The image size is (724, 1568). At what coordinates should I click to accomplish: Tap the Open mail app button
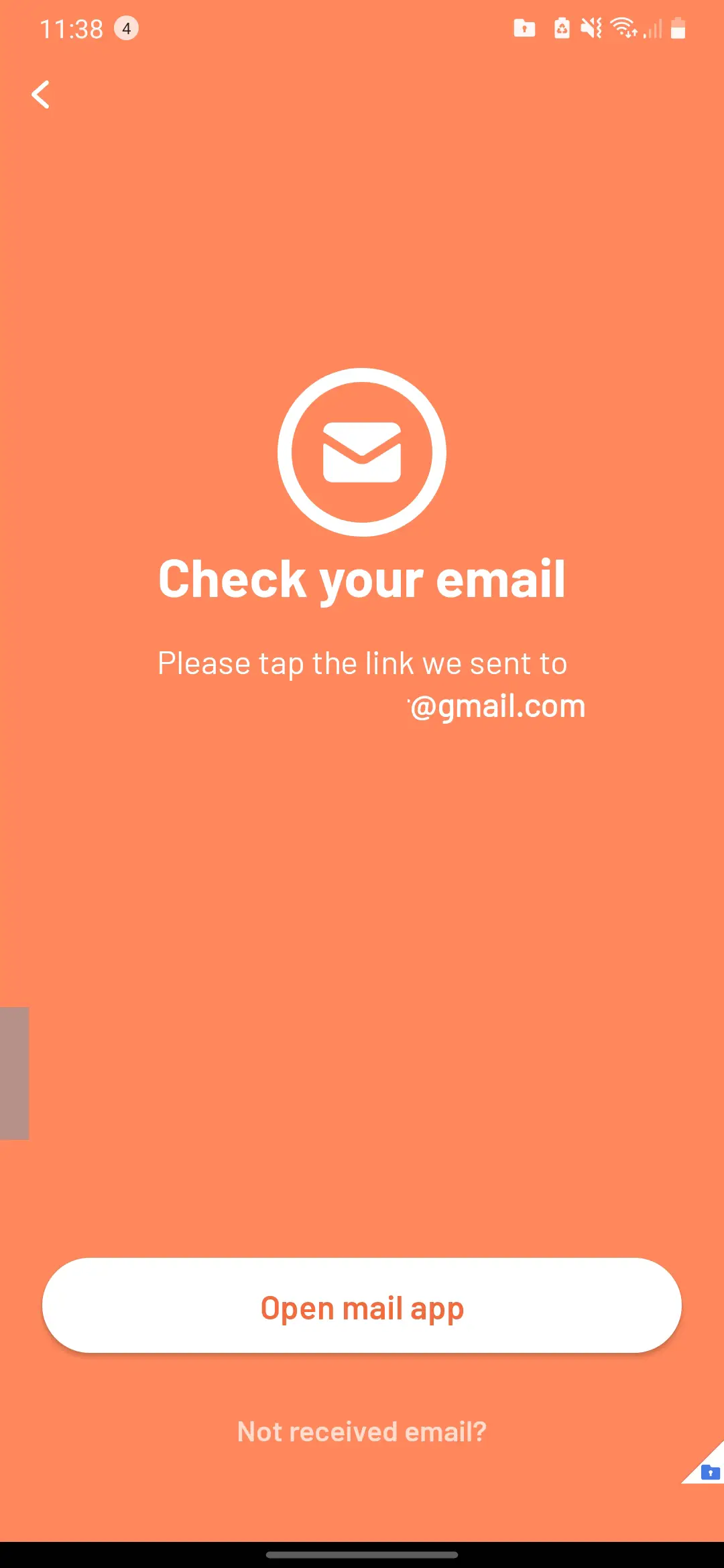pos(362,1306)
